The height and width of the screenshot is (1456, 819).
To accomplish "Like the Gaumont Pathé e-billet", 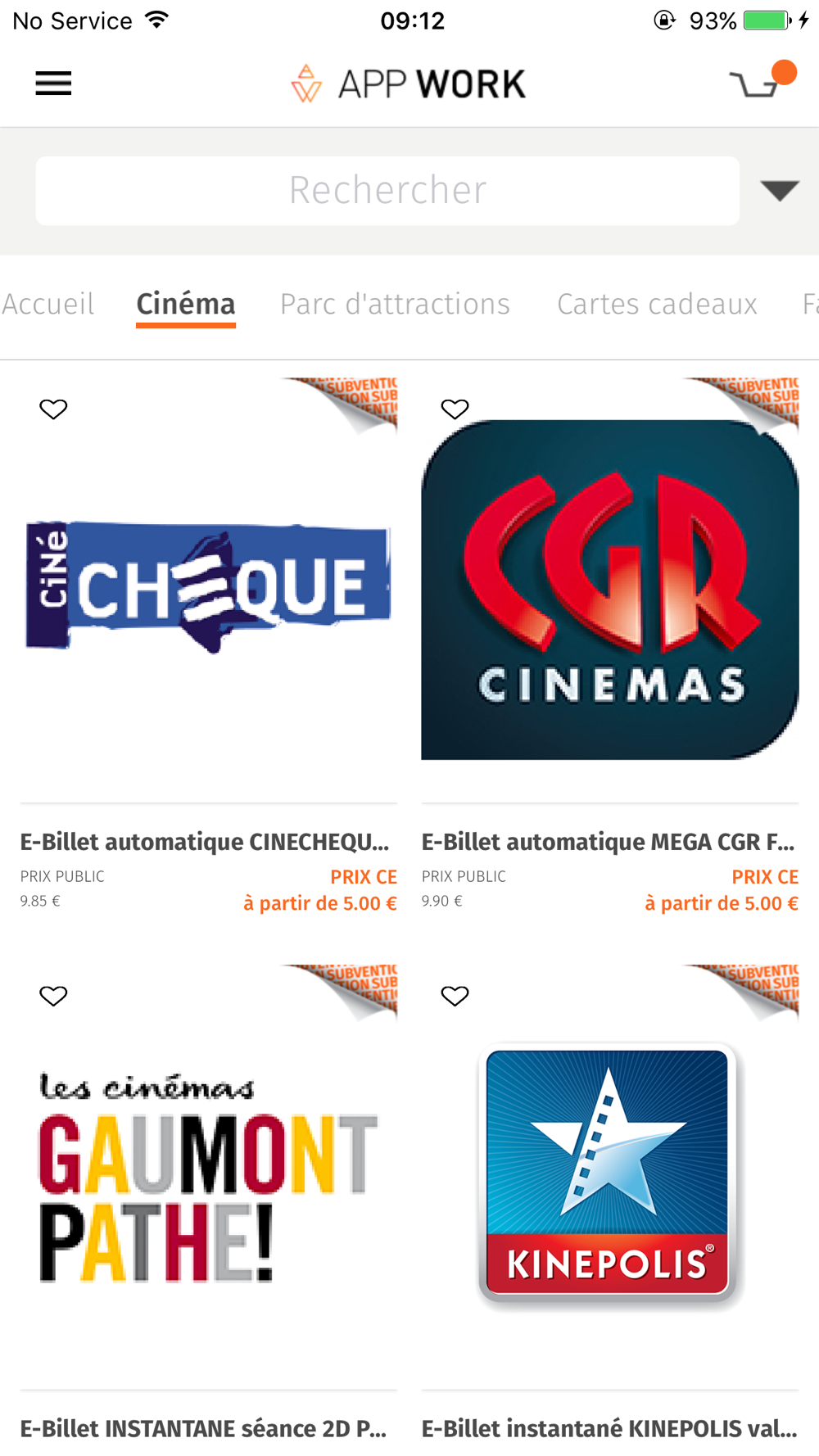I will [x=53, y=996].
